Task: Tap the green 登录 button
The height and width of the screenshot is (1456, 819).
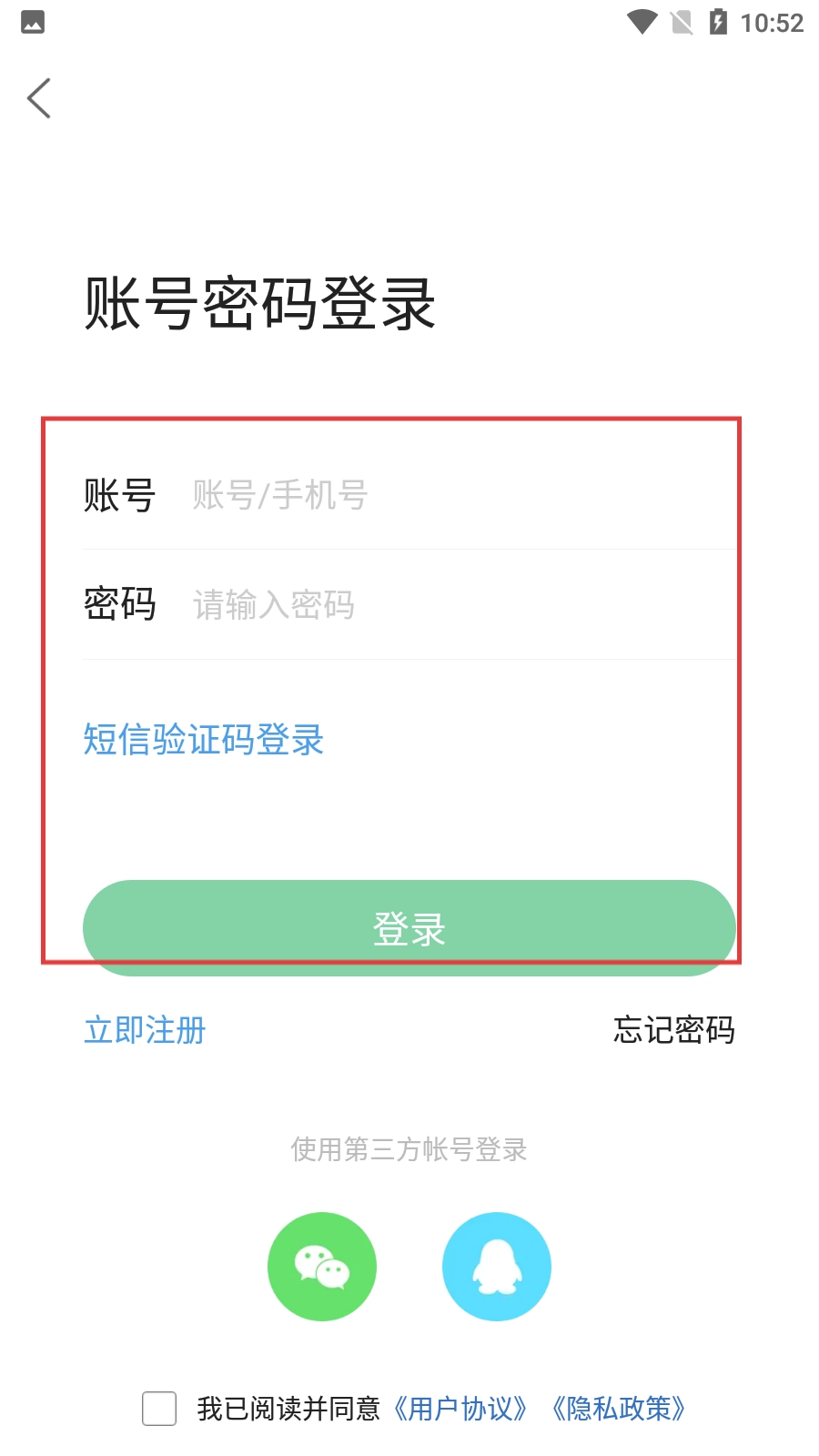Action: click(409, 928)
